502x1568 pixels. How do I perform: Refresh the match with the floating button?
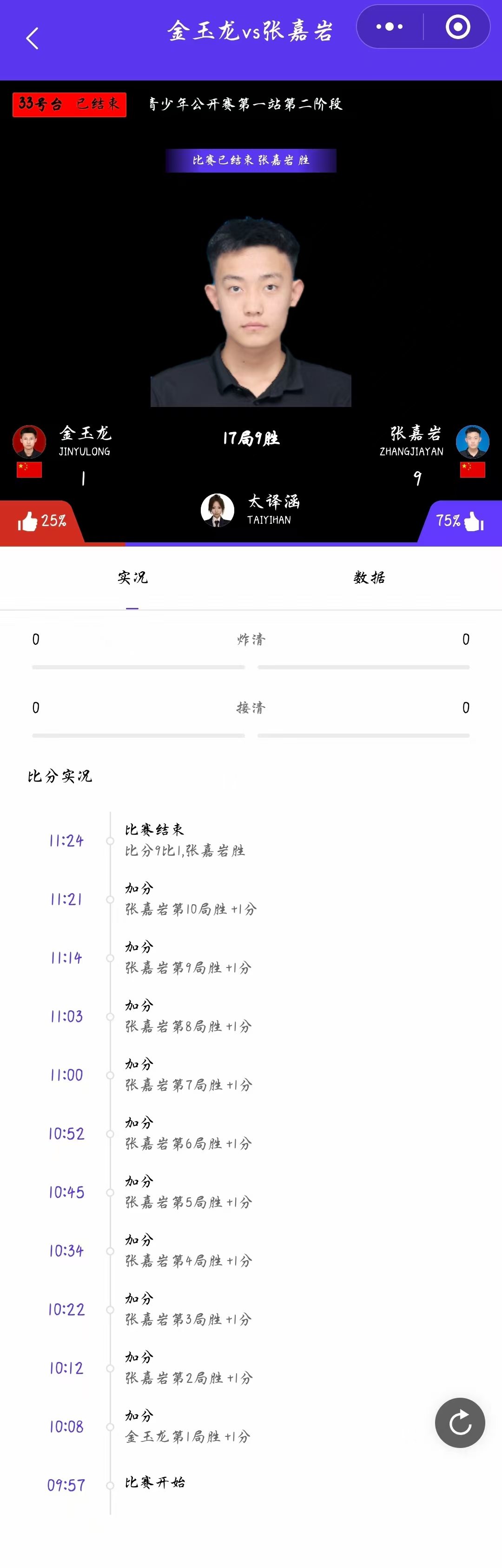pyautogui.click(x=460, y=1422)
